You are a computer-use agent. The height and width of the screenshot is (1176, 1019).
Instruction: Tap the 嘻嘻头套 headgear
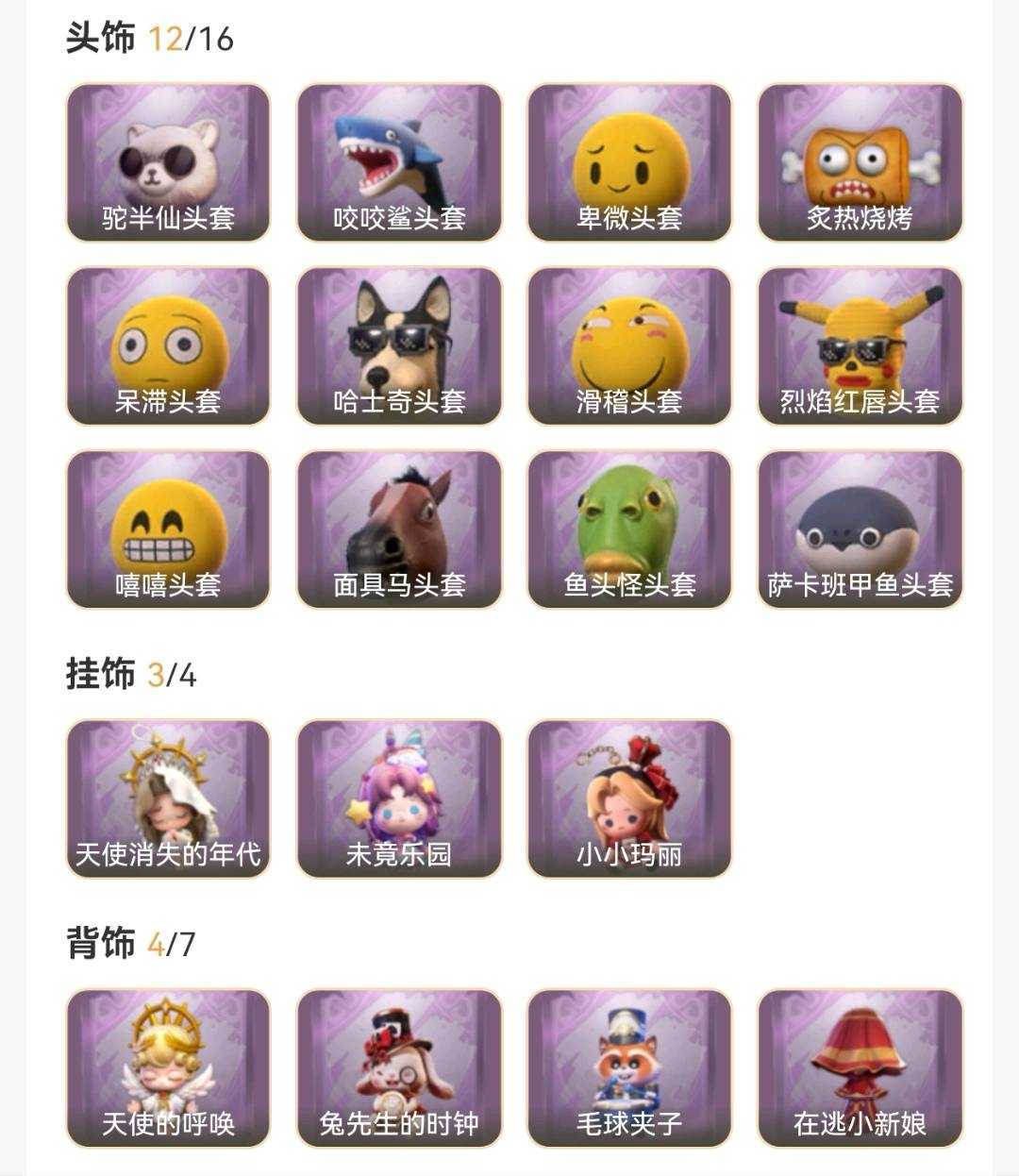(168, 529)
